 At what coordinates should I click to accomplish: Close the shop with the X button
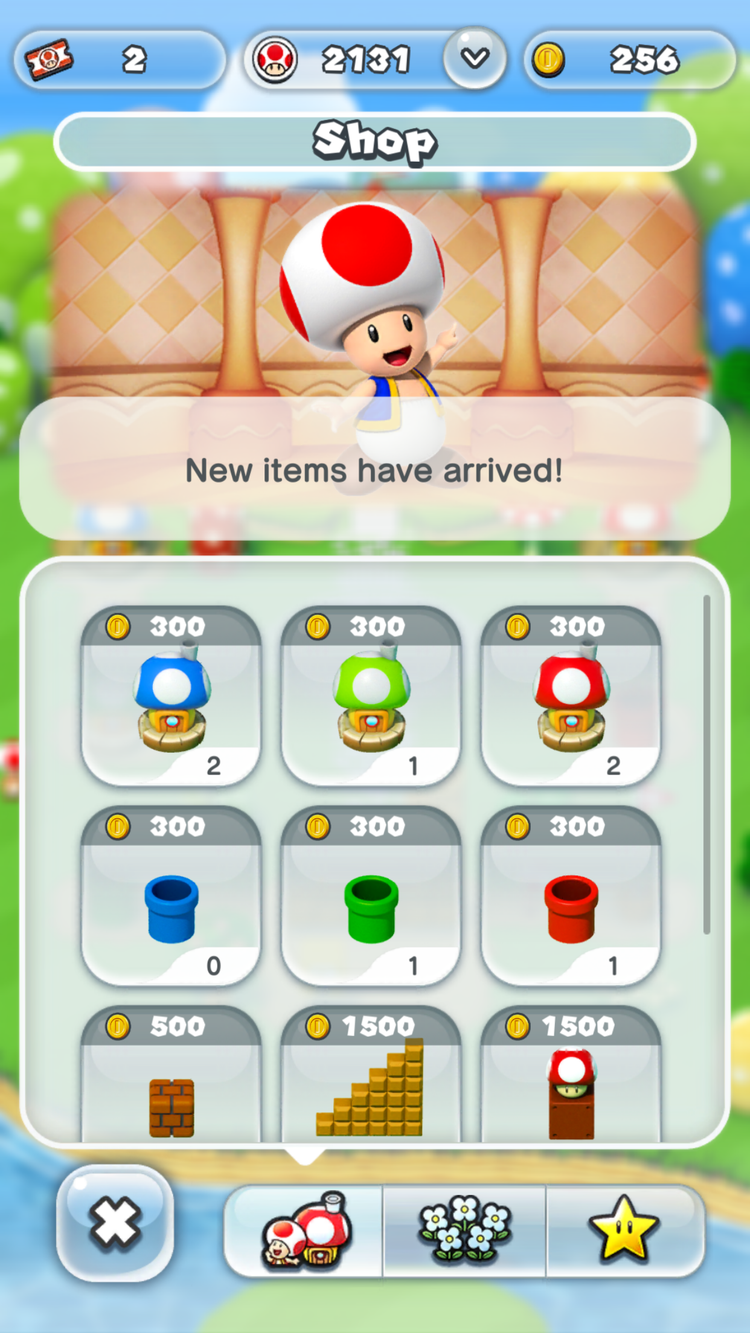click(115, 1223)
